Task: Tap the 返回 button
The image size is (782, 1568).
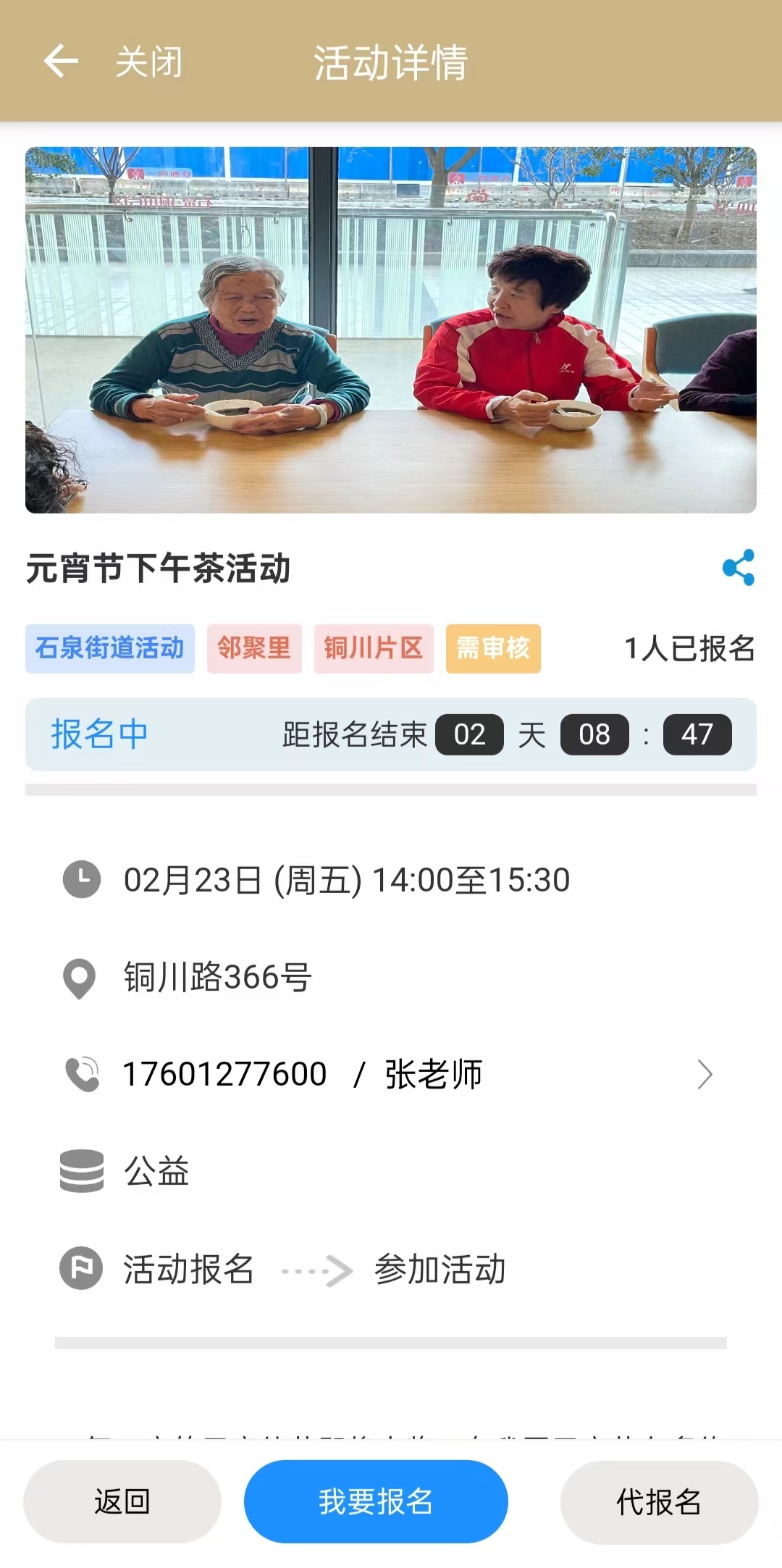Action: pyautogui.click(x=122, y=1502)
